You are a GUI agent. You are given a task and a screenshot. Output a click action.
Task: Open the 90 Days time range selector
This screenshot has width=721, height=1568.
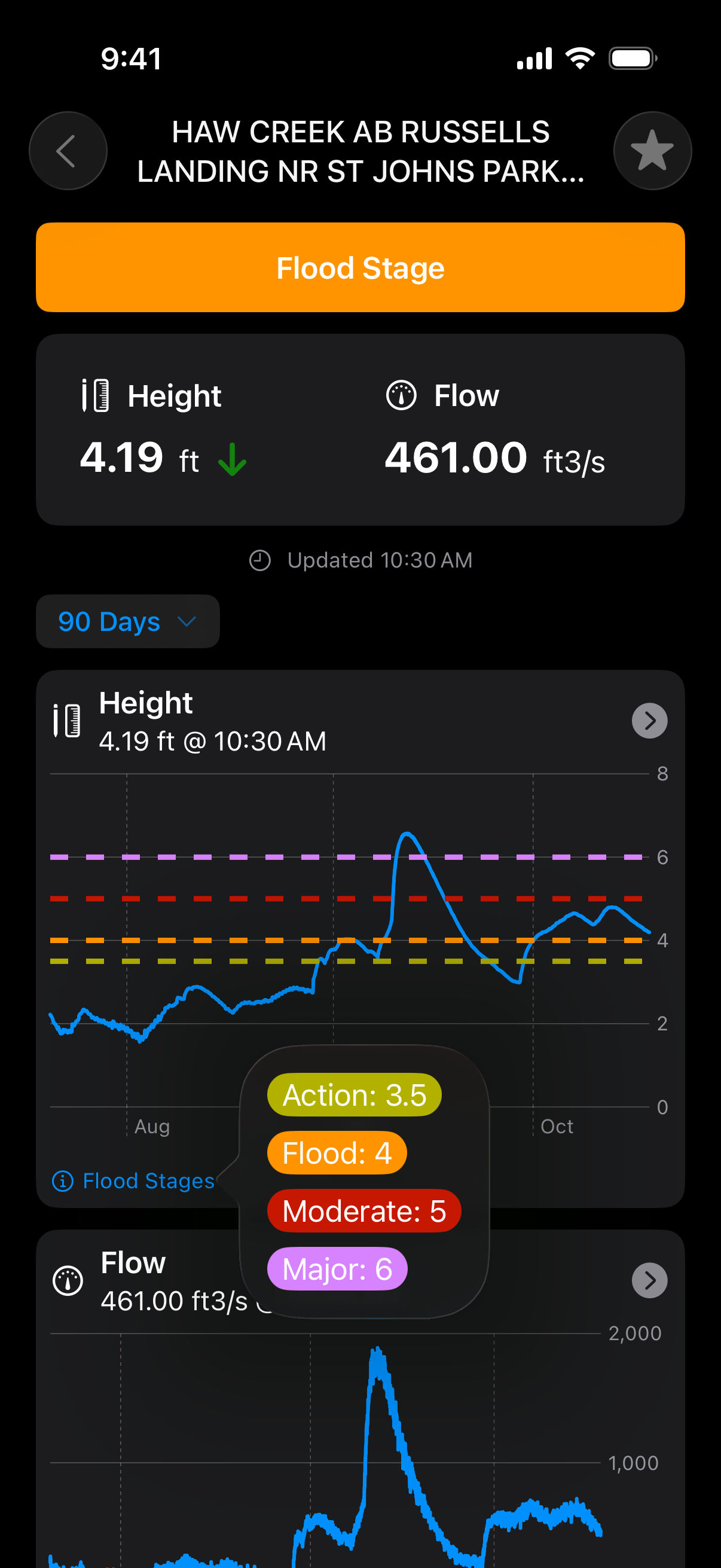pyautogui.click(x=127, y=621)
